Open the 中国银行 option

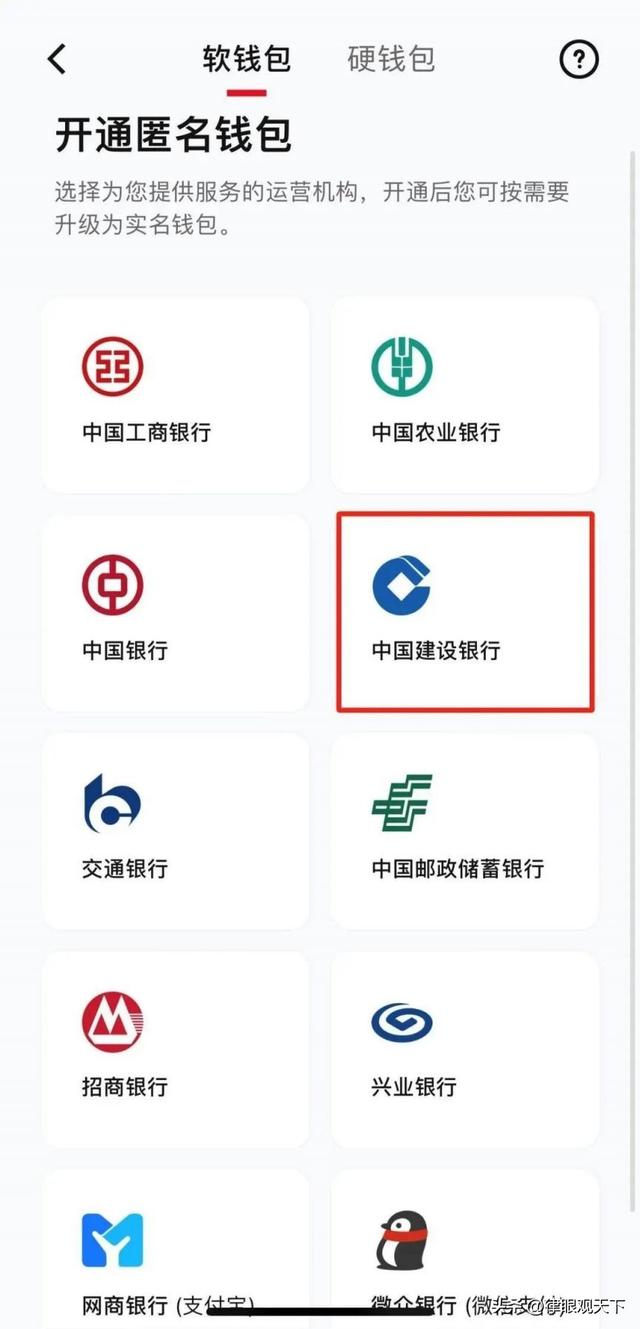(176, 612)
